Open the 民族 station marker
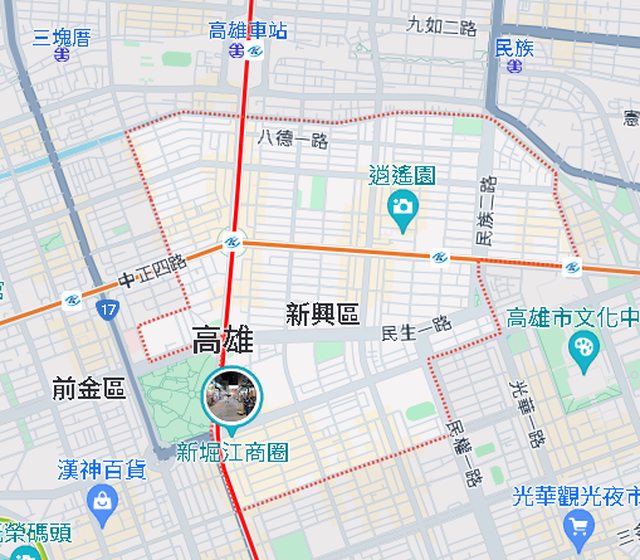 pyautogui.click(x=514, y=66)
